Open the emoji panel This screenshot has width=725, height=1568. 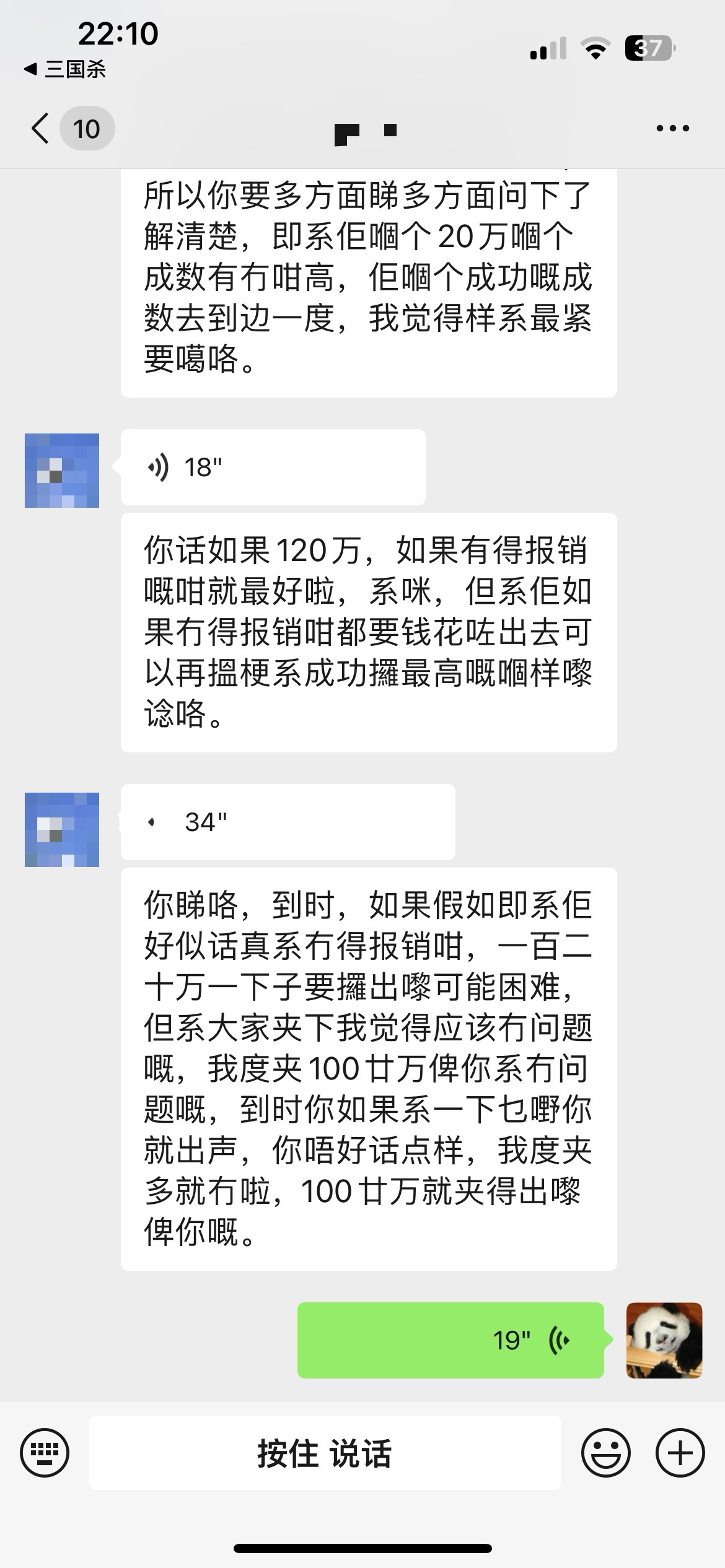point(605,1452)
